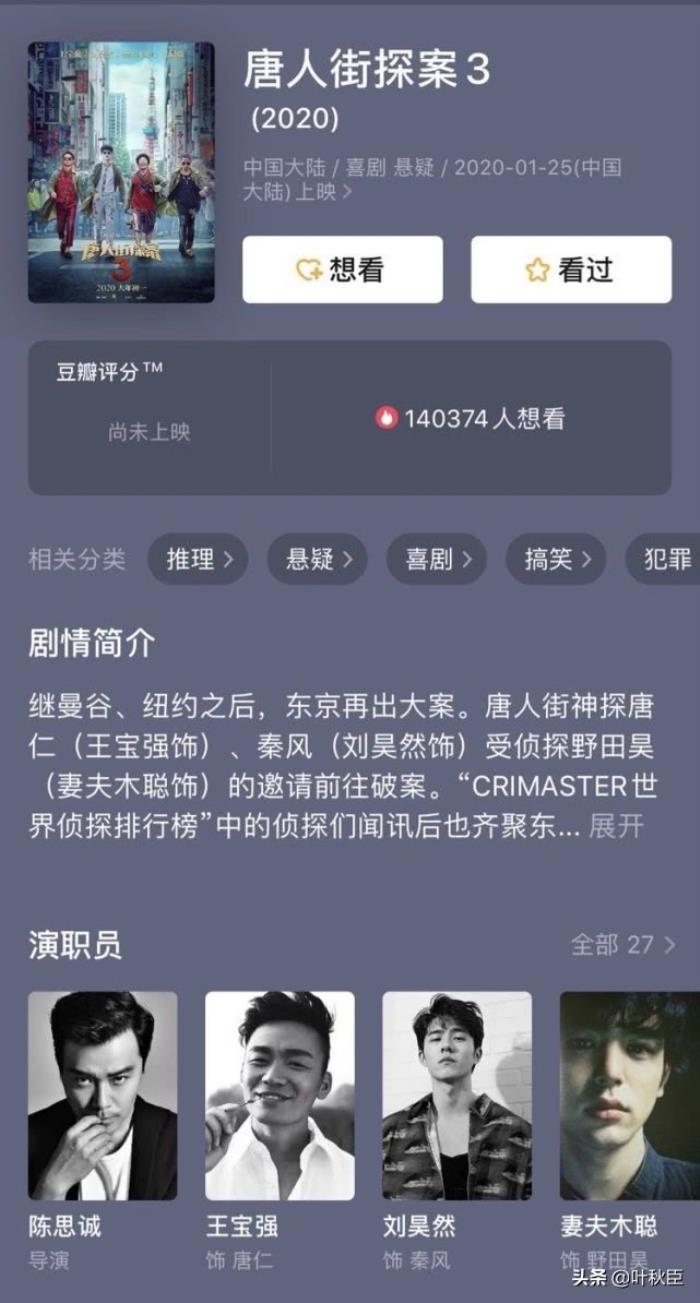Mark the movie as 看过
This screenshot has width=700, height=1303.
pyautogui.click(x=571, y=269)
